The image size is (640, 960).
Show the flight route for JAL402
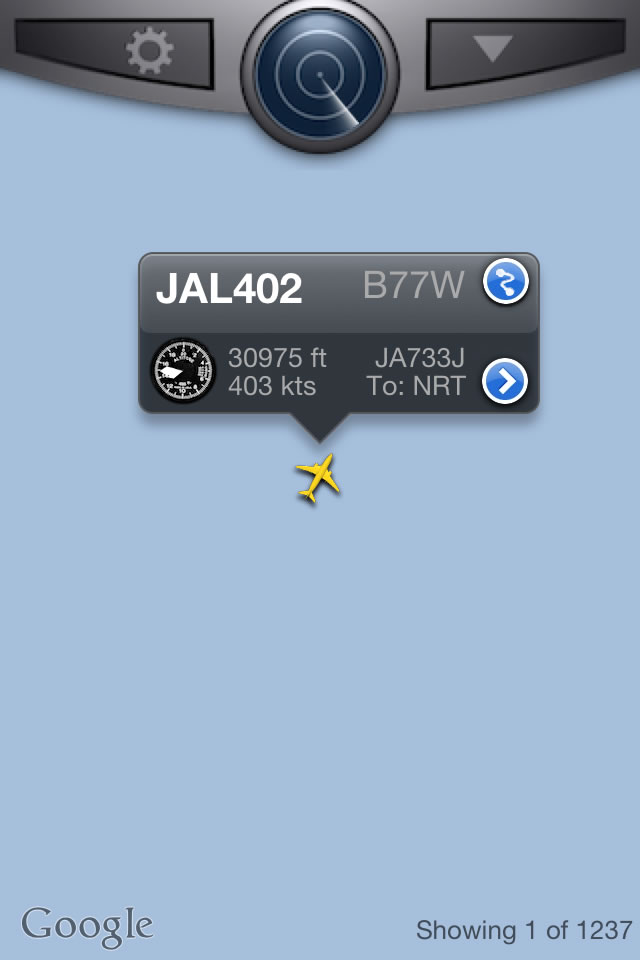pos(506,282)
